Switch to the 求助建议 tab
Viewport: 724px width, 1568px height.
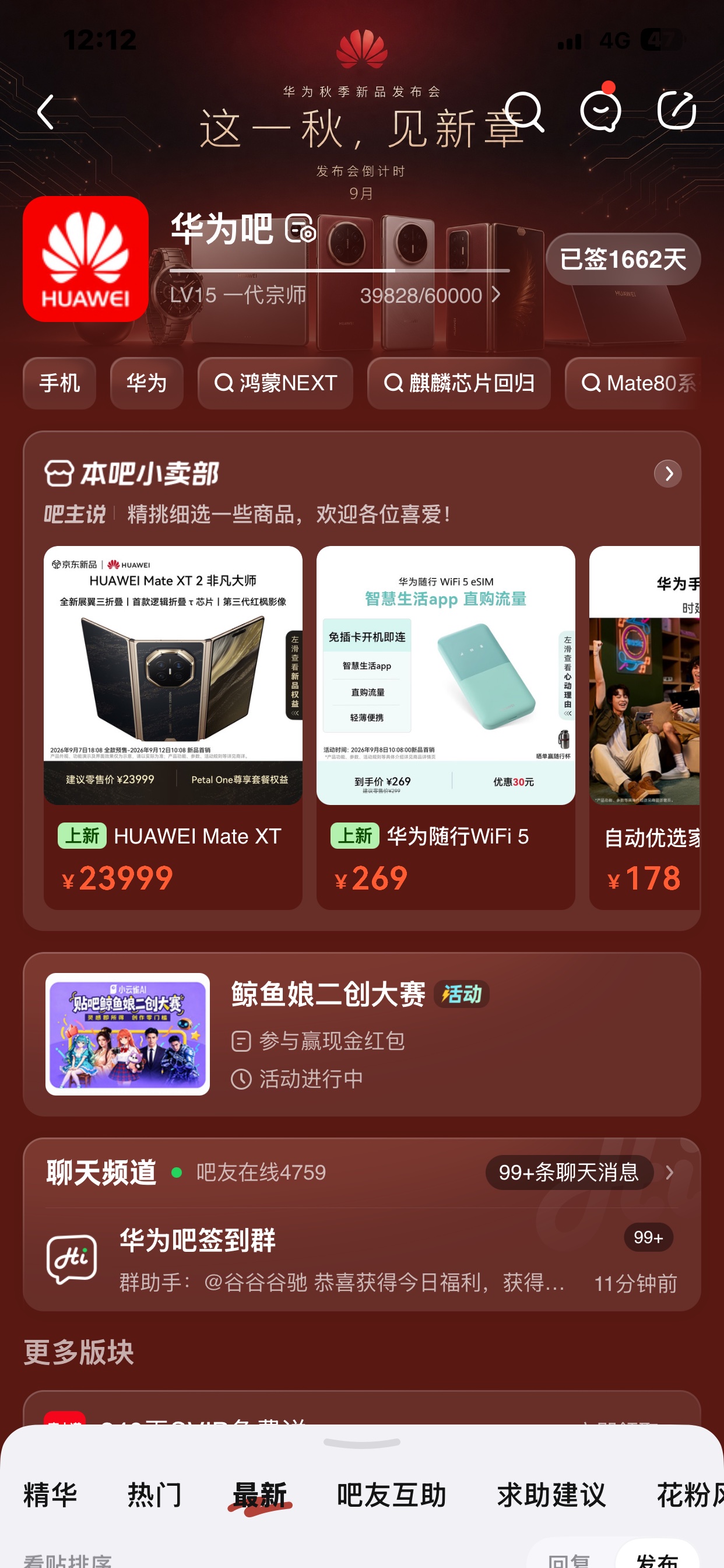tap(552, 1496)
